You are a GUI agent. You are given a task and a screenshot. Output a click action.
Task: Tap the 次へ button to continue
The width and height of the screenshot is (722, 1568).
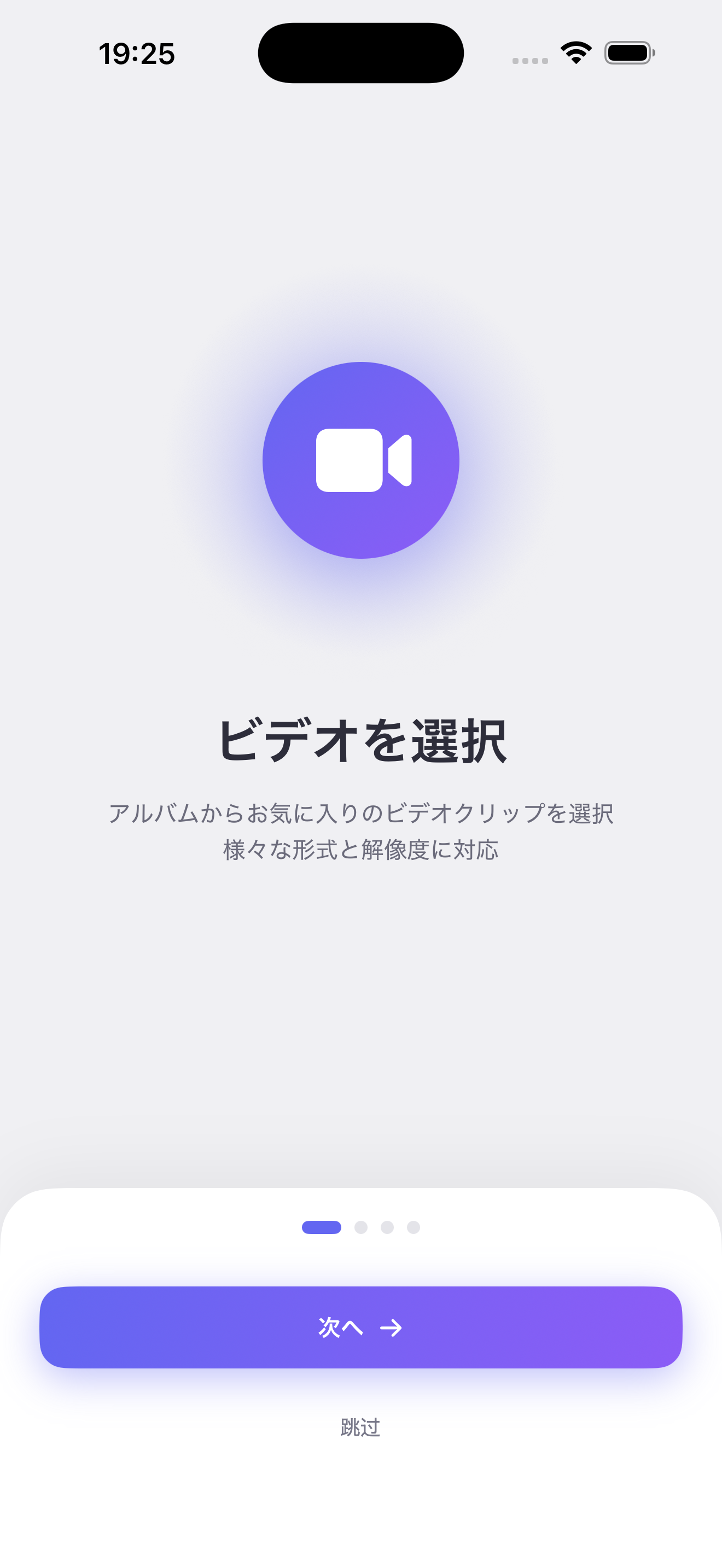[360, 1327]
